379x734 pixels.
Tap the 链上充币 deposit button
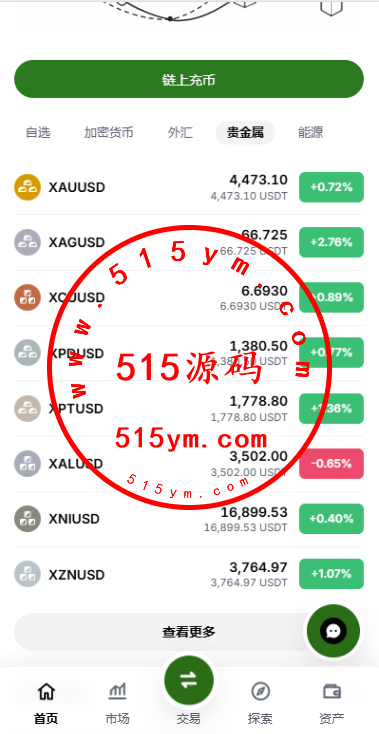pos(189,79)
